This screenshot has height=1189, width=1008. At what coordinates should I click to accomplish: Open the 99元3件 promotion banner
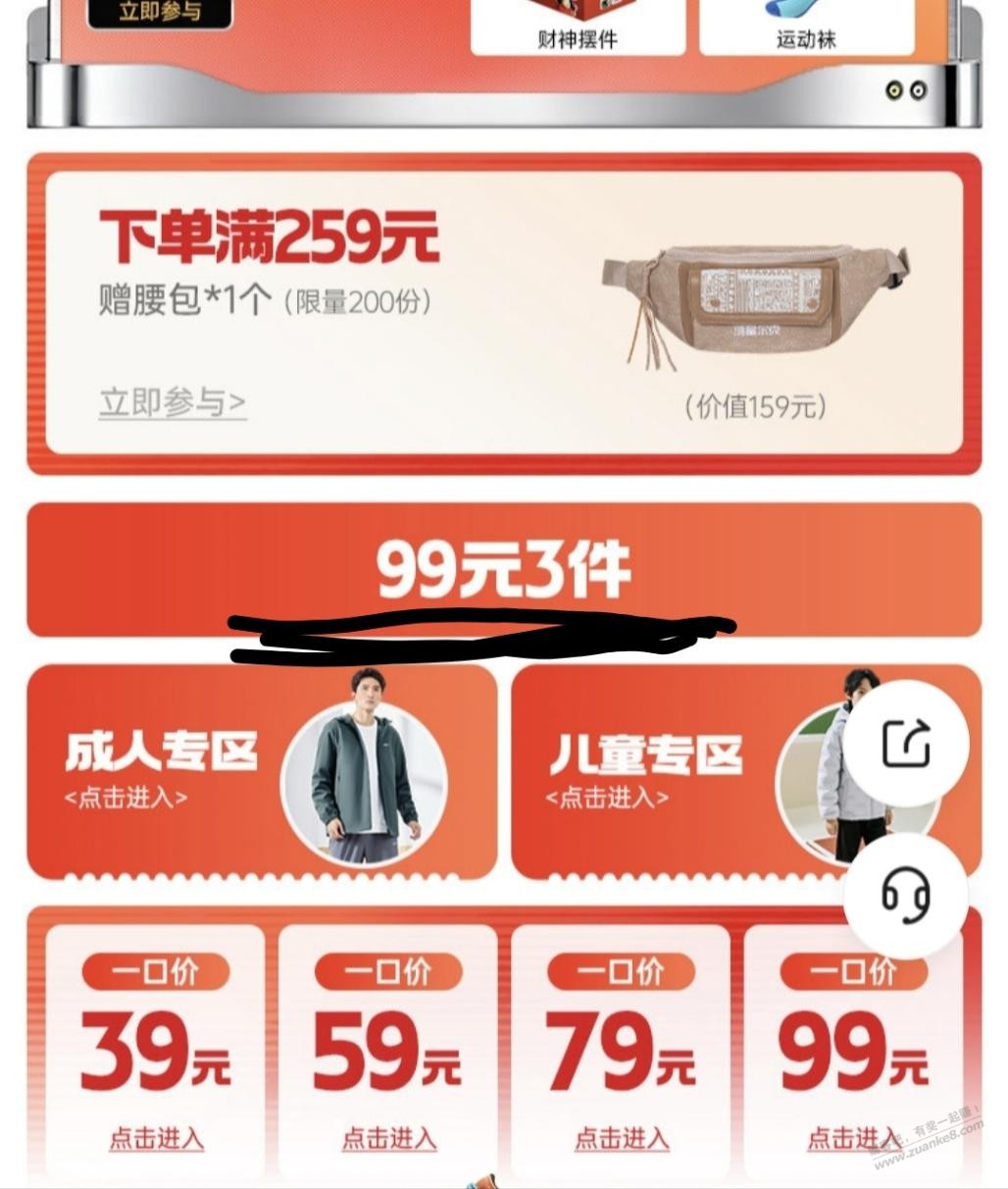click(x=503, y=569)
